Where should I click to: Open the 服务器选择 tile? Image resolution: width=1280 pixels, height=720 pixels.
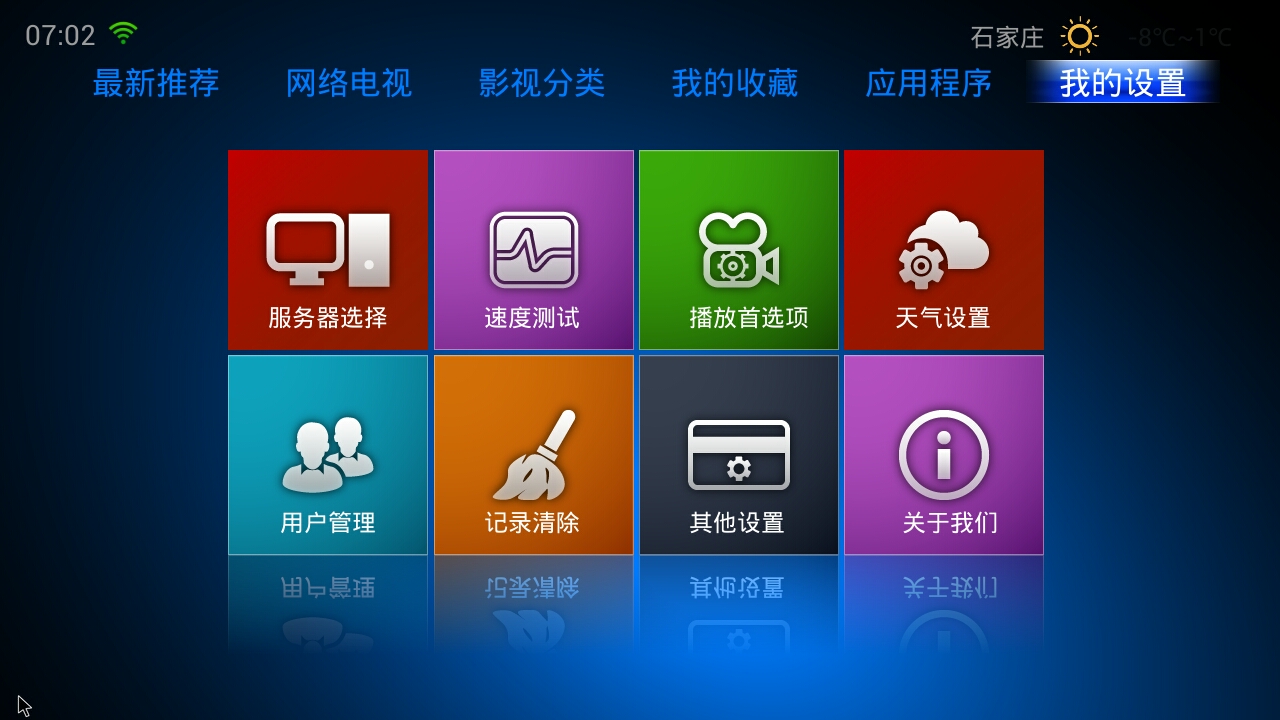(x=328, y=250)
